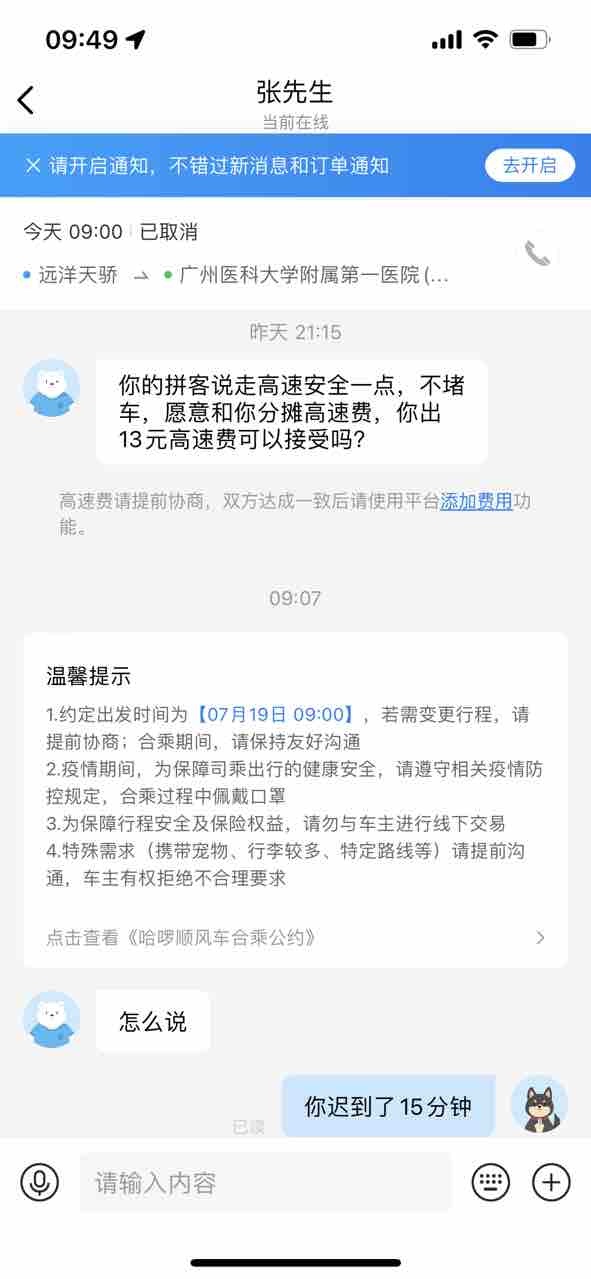Tap 张先生's avatar beside the 怎么说 message
Screen dimensions: 591x1279
(51, 1019)
